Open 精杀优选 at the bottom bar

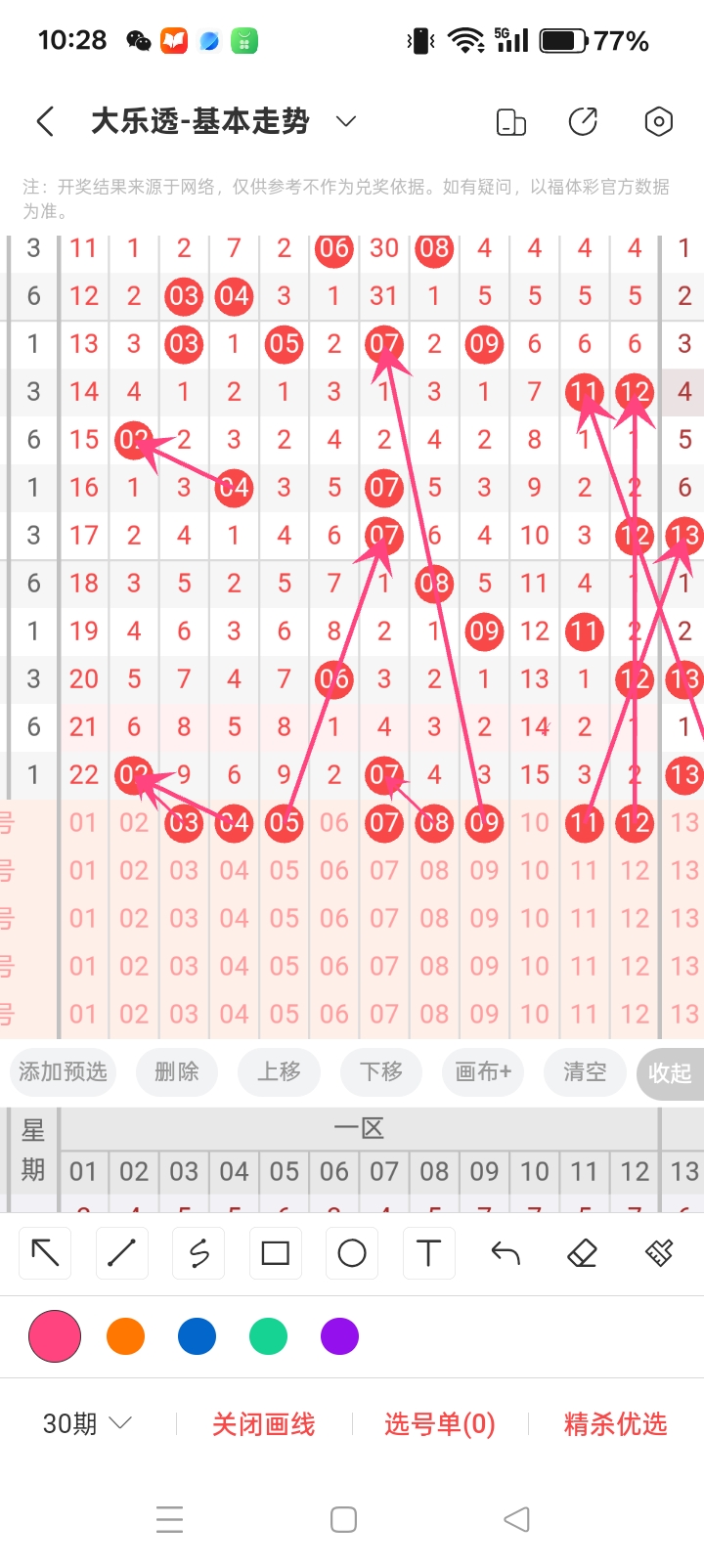[x=615, y=1424]
